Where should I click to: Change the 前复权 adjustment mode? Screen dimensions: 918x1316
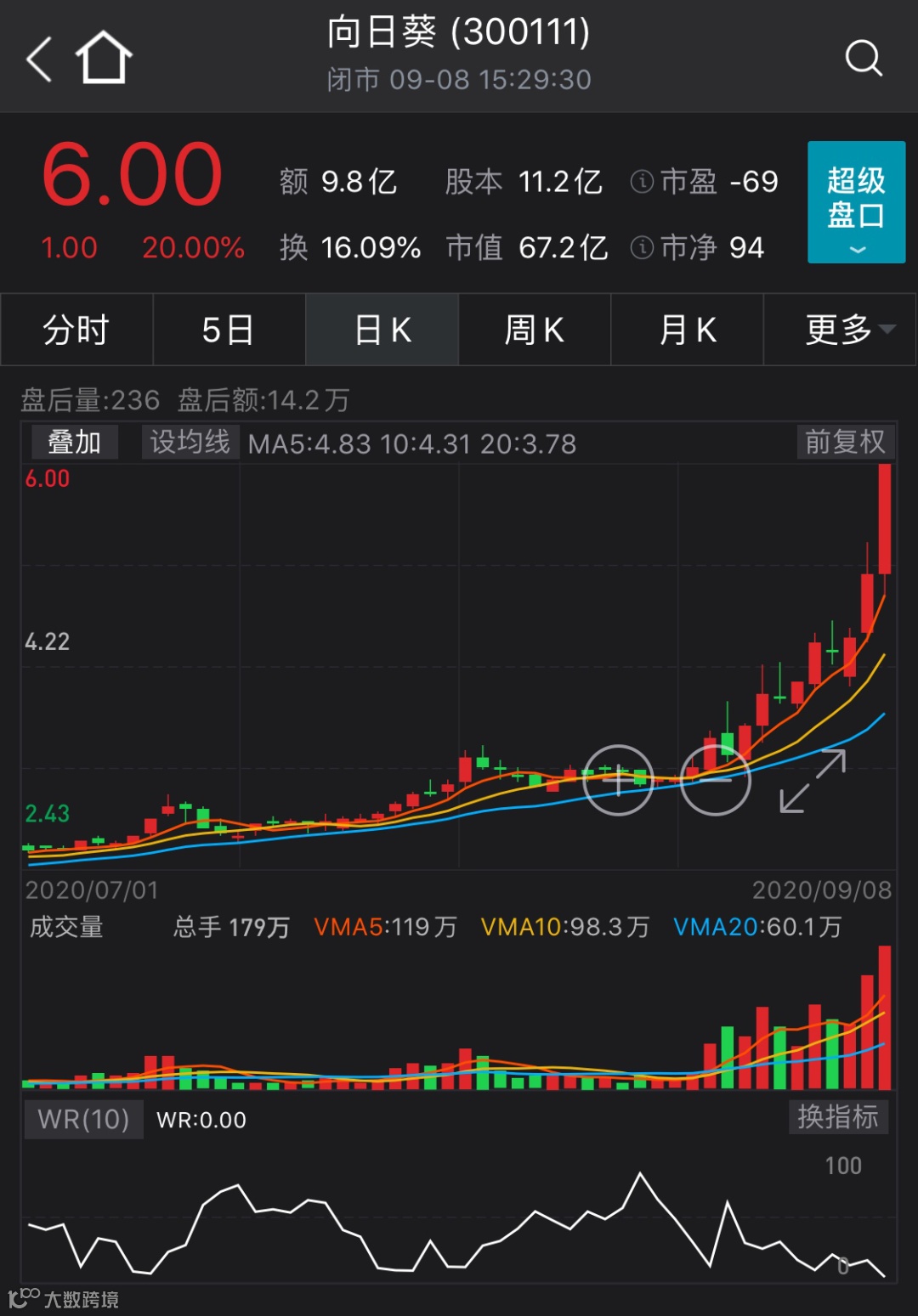[845, 443]
